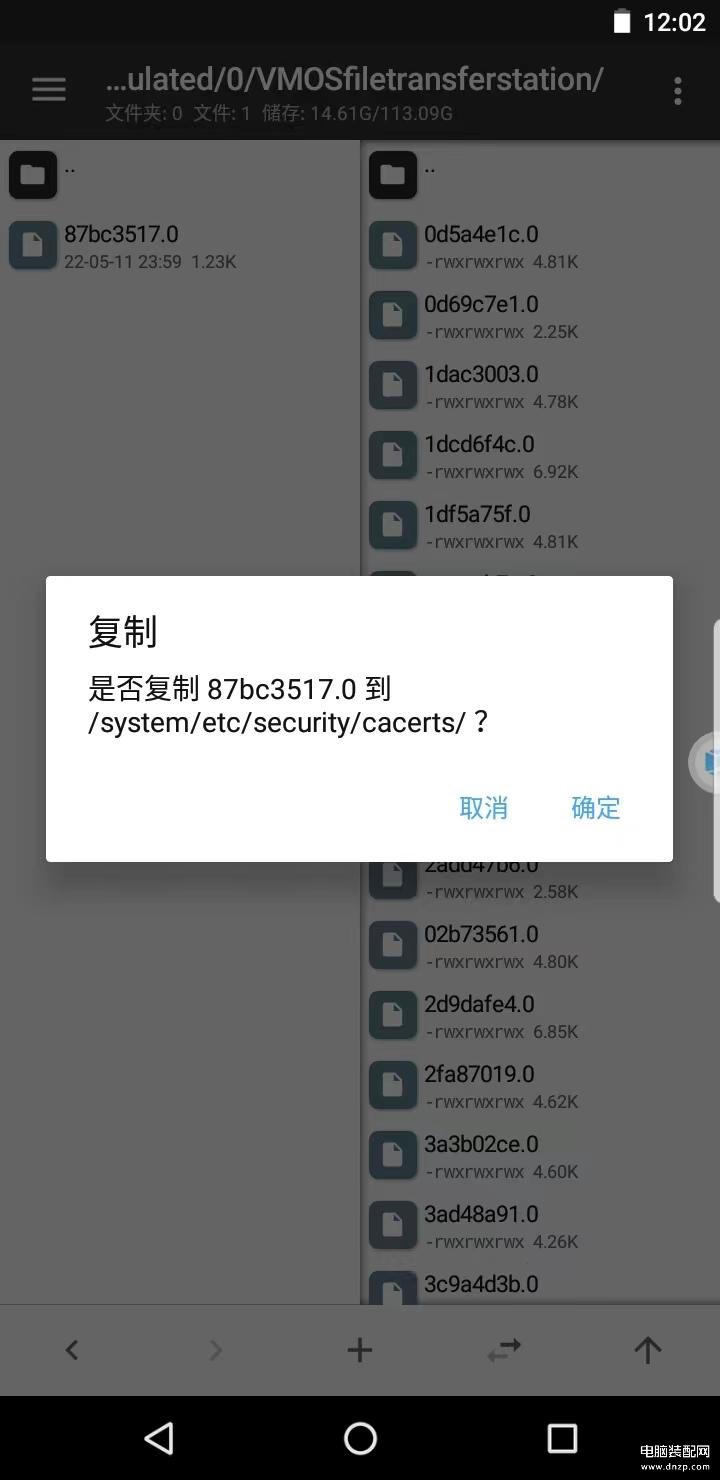Image resolution: width=720 pixels, height=1480 pixels.
Task: Confirm the copy with 确定
Action: tap(596, 808)
